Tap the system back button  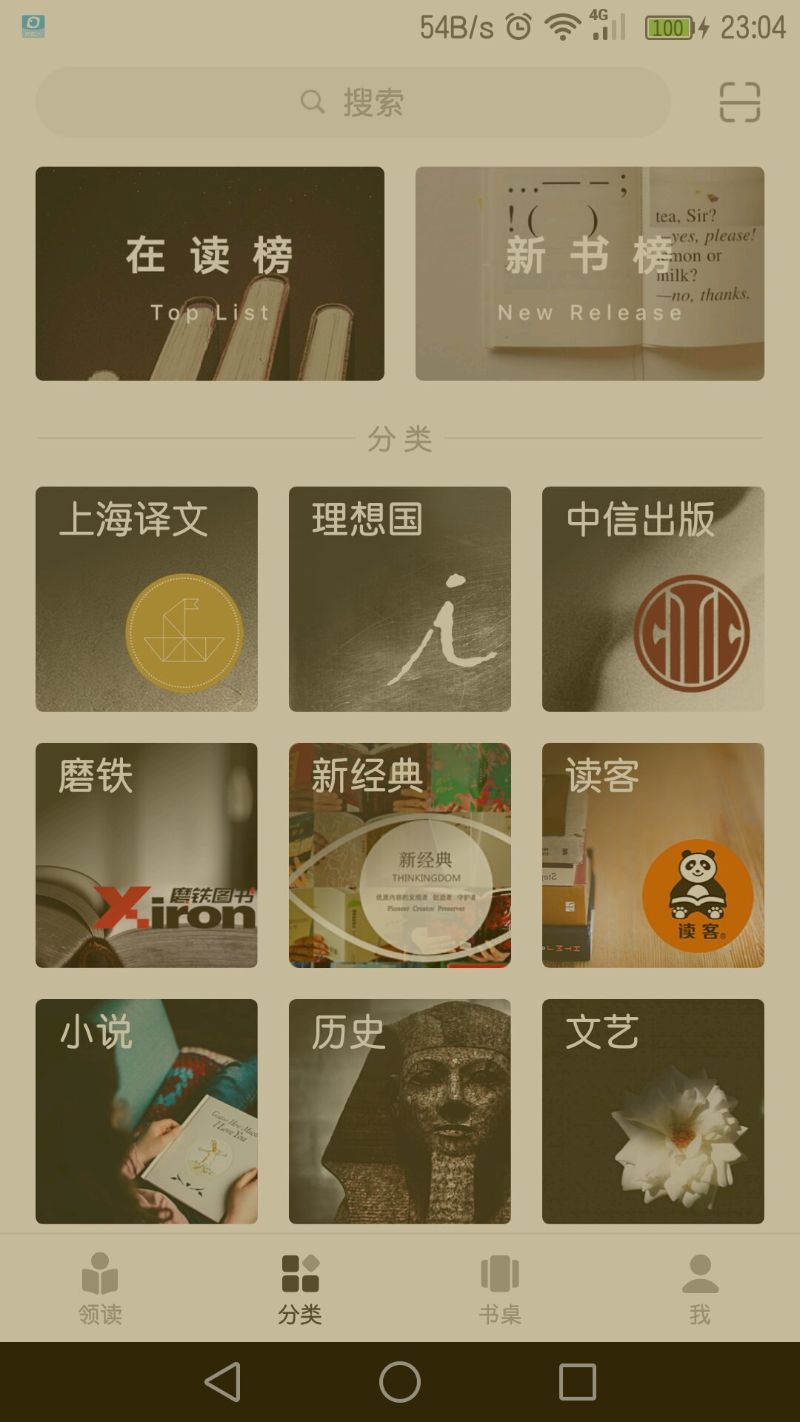tap(222, 1382)
